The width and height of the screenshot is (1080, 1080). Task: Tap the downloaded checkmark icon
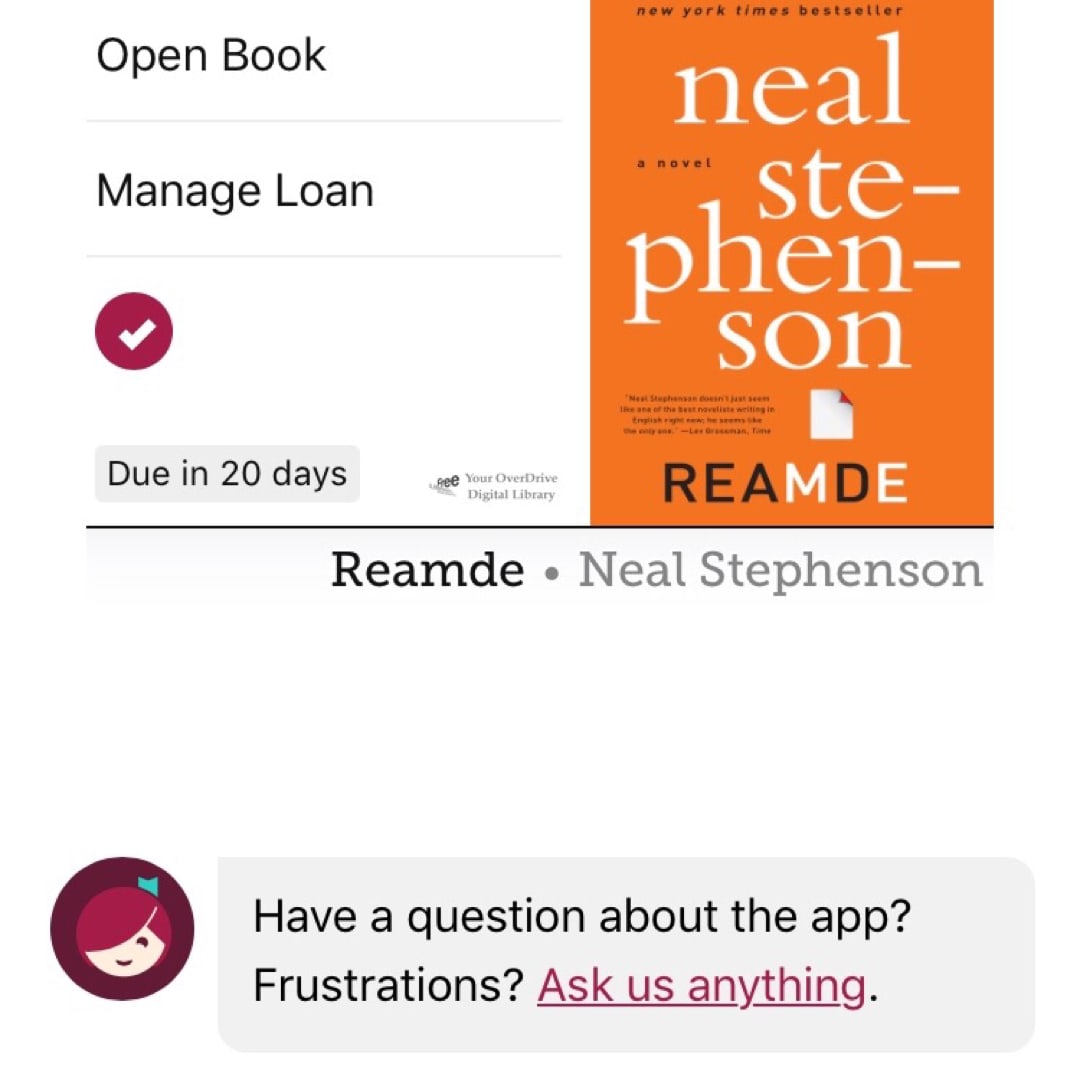(x=134, y=331)
